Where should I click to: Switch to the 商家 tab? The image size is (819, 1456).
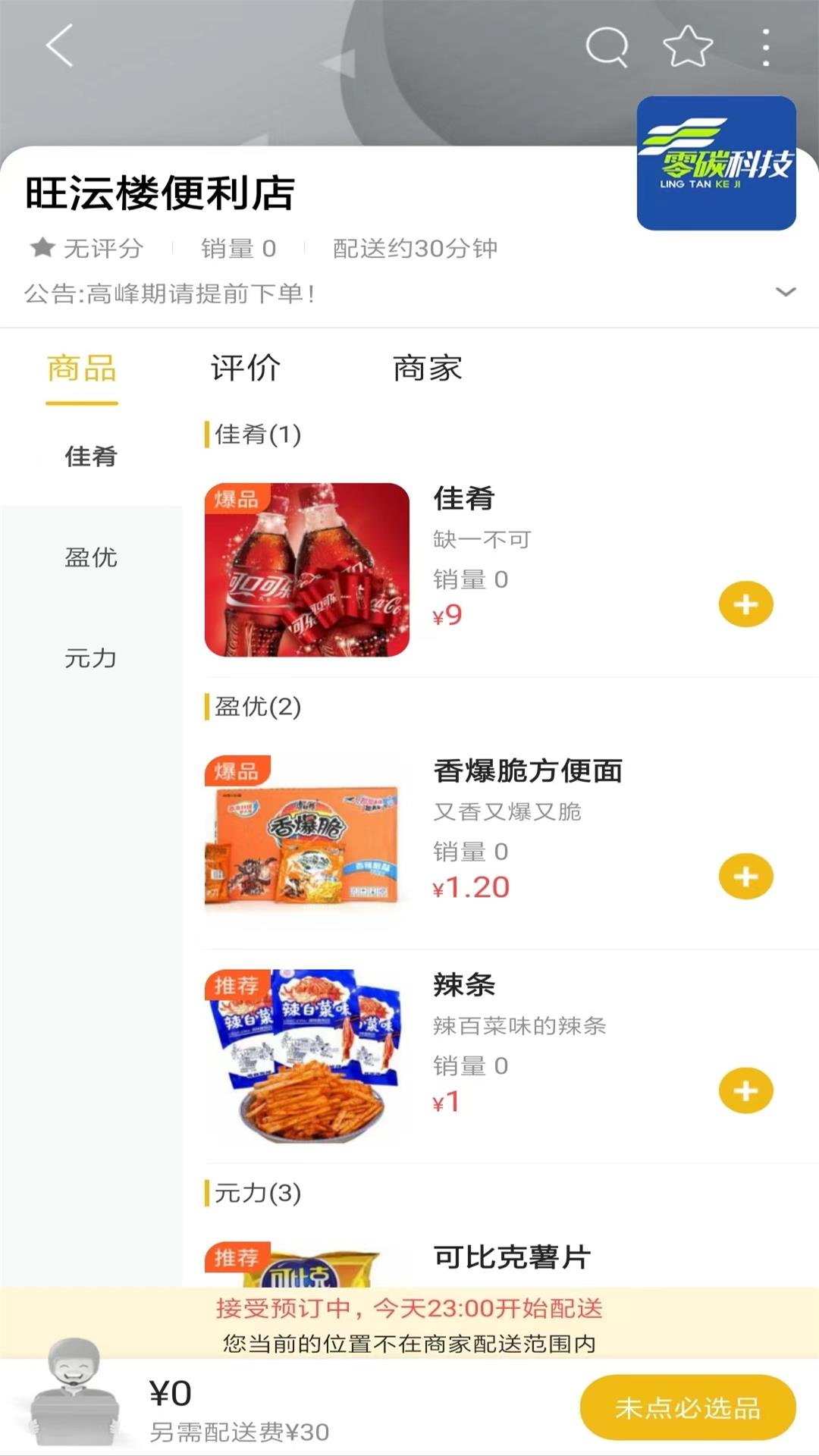pos(427,369)
